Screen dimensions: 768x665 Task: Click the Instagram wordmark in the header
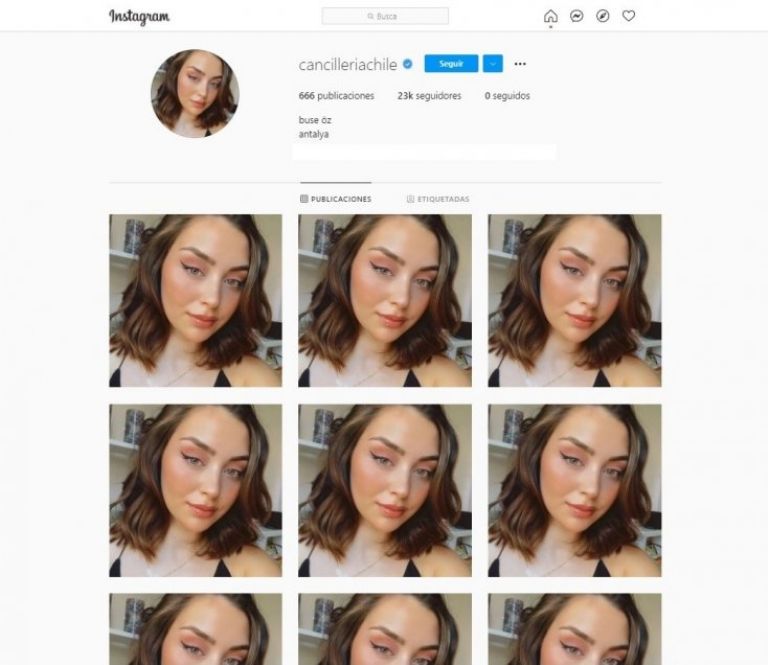[x=139, y=17]
